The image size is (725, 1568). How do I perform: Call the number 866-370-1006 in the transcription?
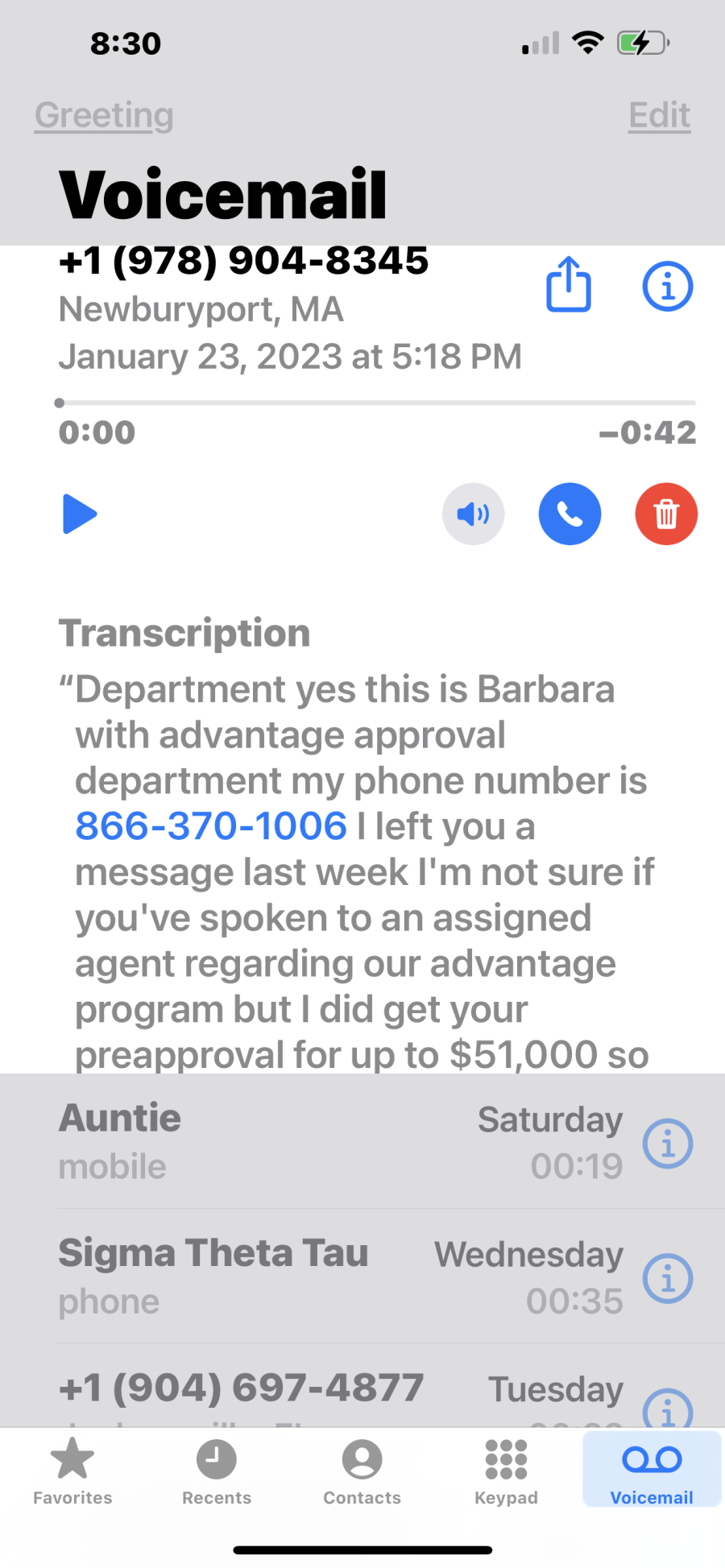(211, 826)
